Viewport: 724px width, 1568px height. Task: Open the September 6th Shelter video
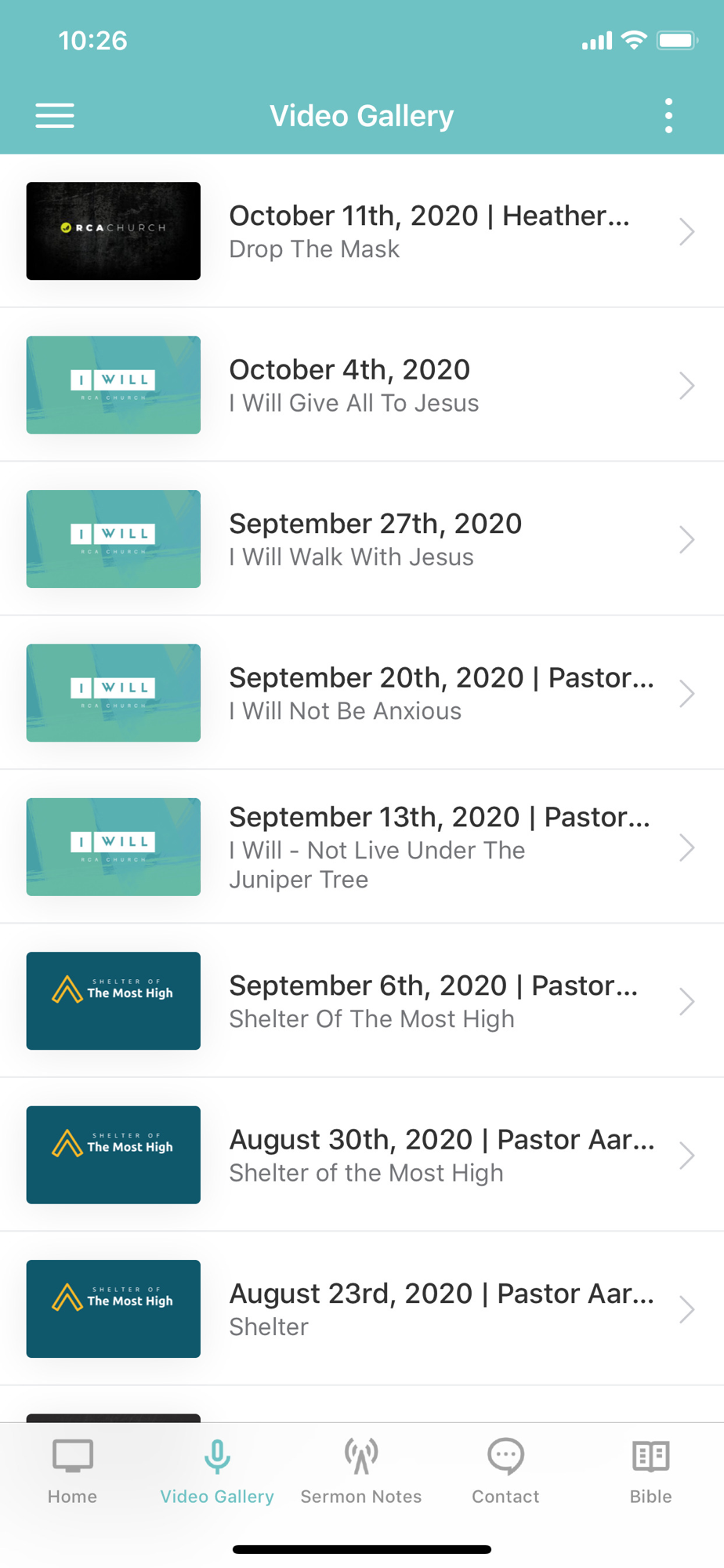click(x=362, y=1000)
